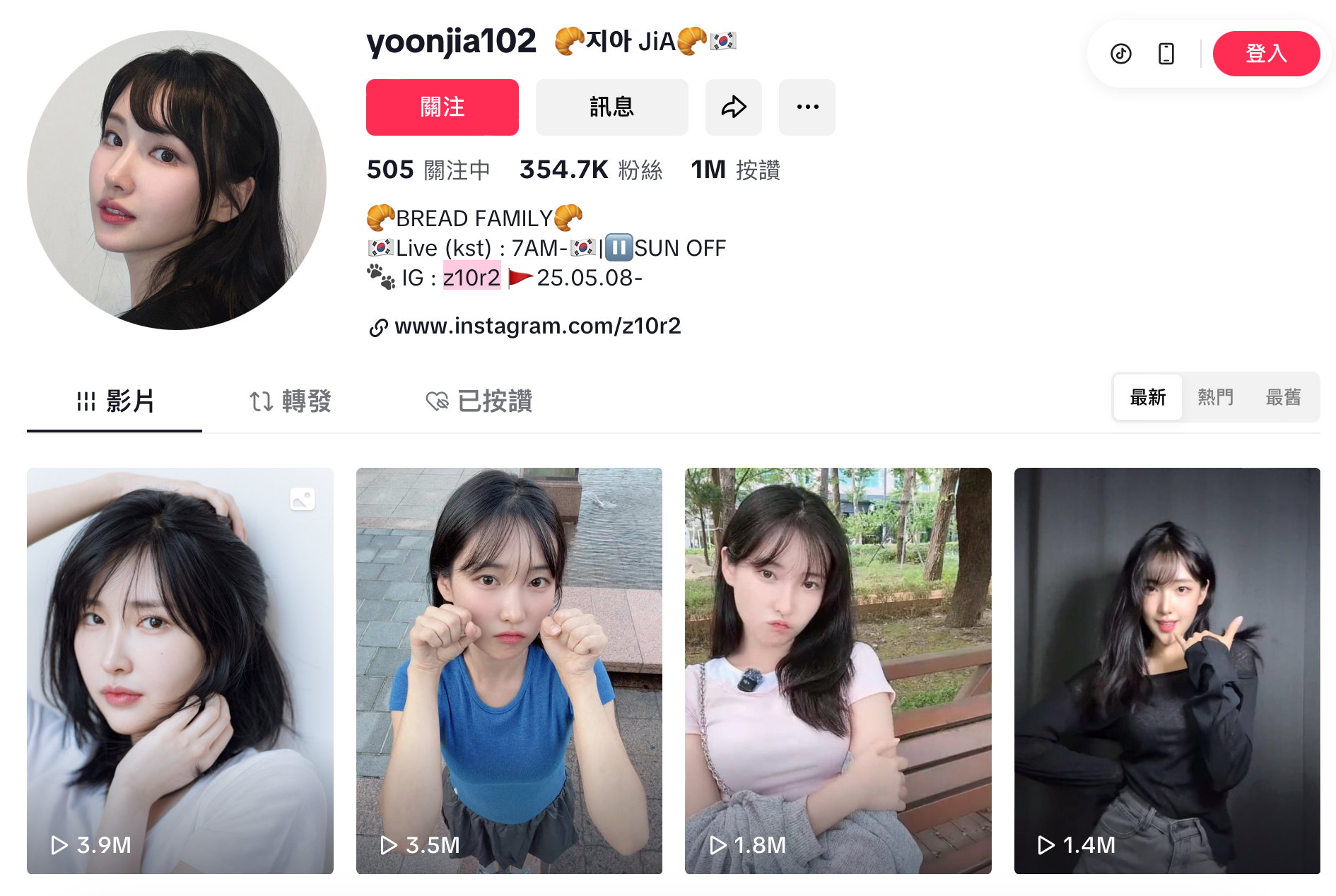Open the video with 1.8M views
Screen dimensions: 1336x896
838,670
